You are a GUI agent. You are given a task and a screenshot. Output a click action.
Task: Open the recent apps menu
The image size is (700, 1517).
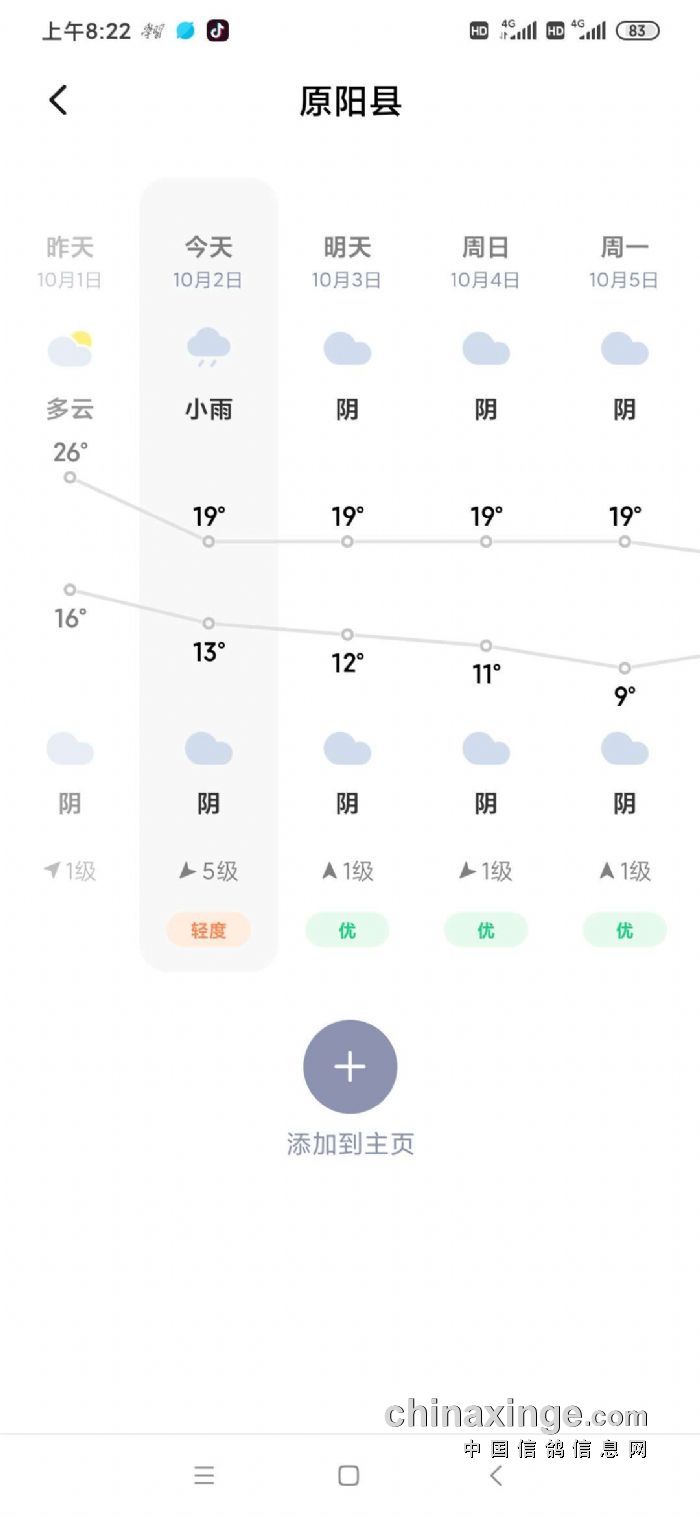(204, 1475)
